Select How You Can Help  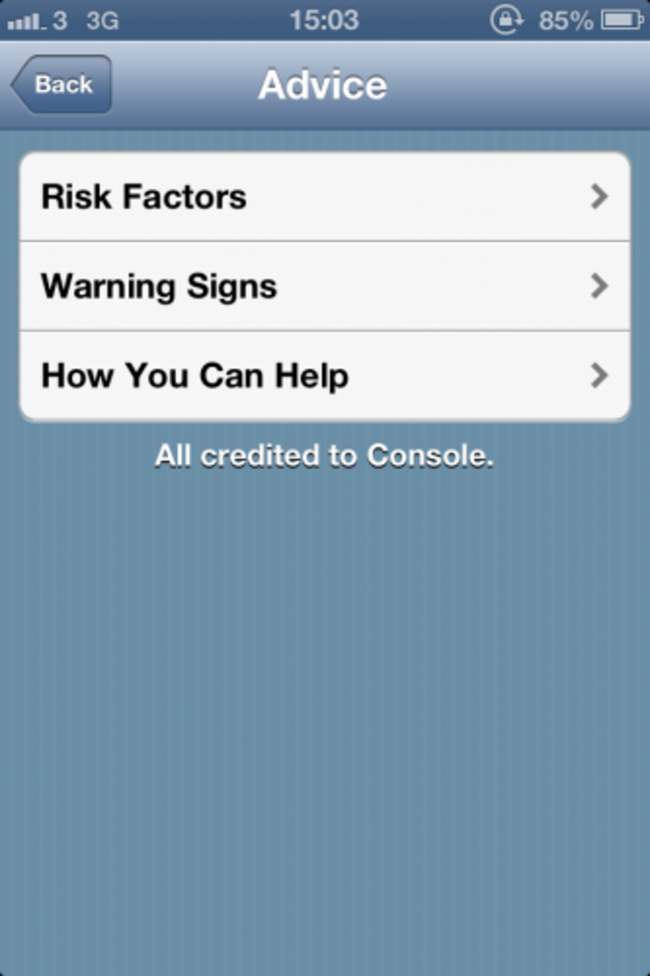point(324,377)
